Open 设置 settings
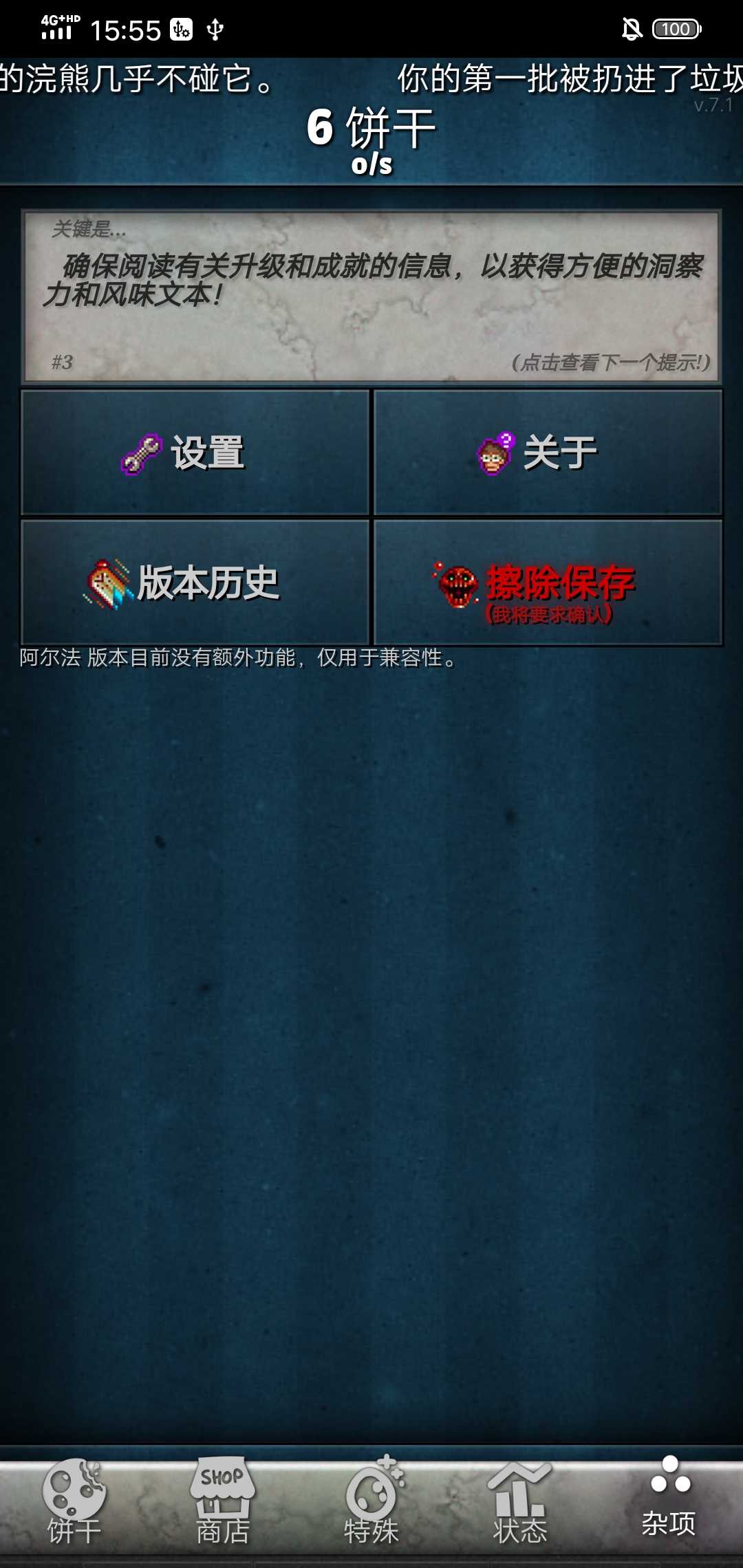Screen dimensions: 743x1568 click(x=195, y=452)
